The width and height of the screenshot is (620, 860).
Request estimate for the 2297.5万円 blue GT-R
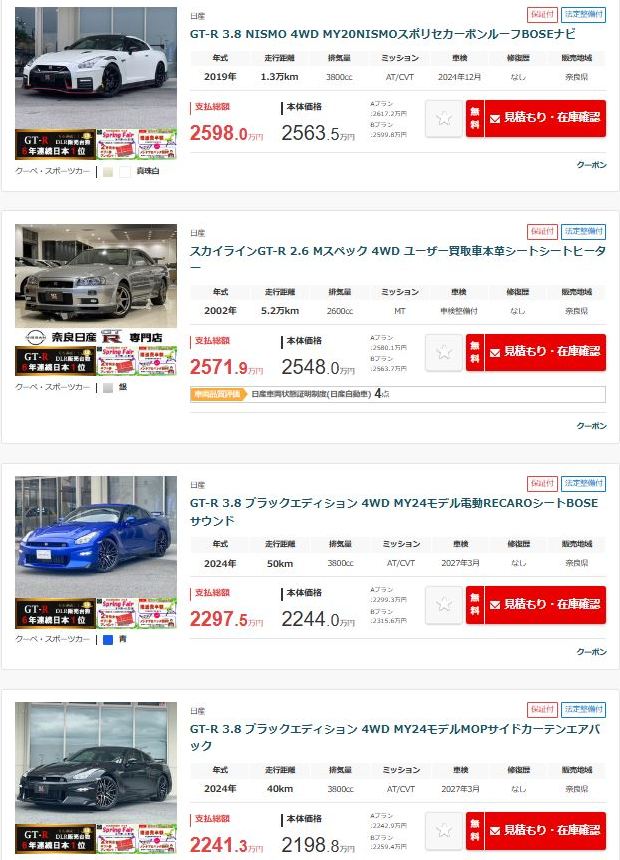(x=545, y=605)
